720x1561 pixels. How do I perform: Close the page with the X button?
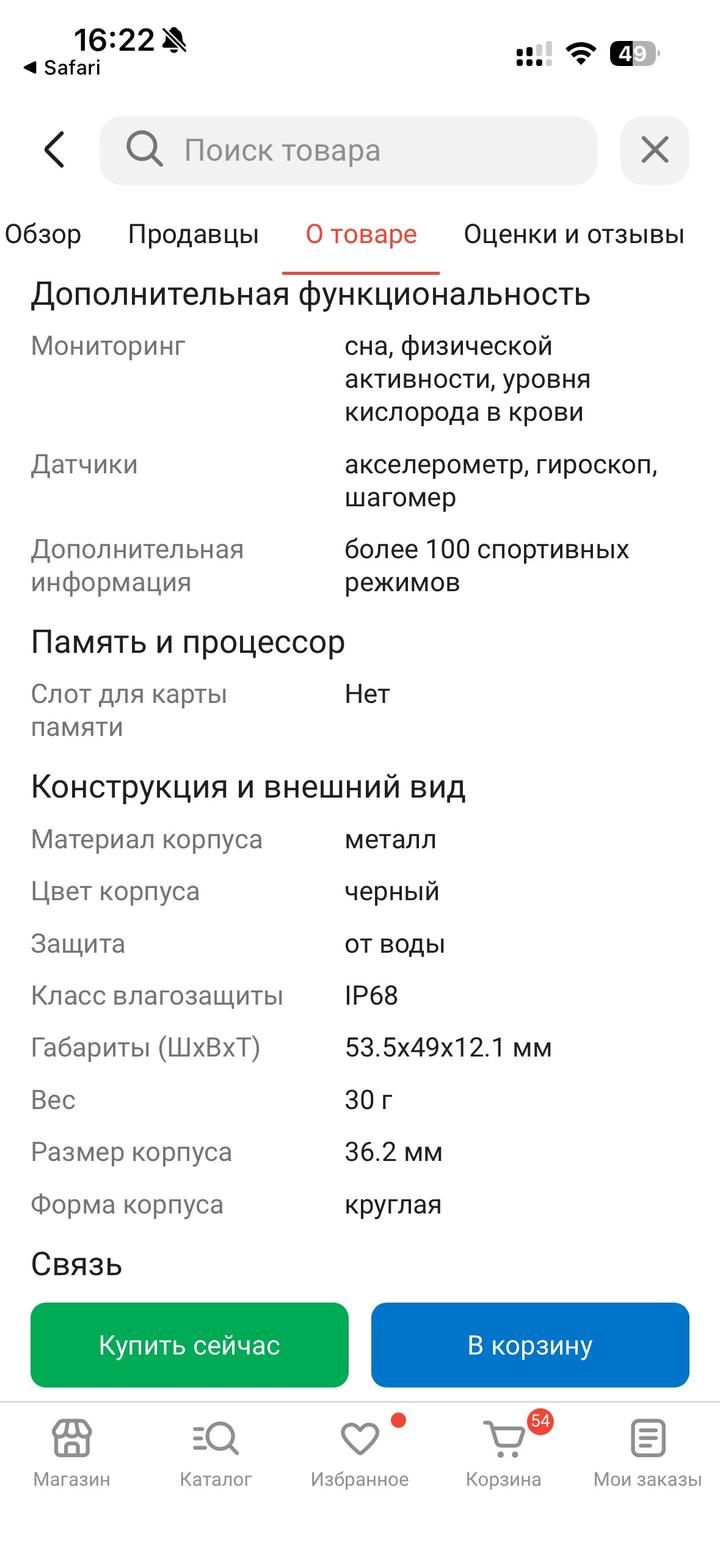[x=654, y=150]
